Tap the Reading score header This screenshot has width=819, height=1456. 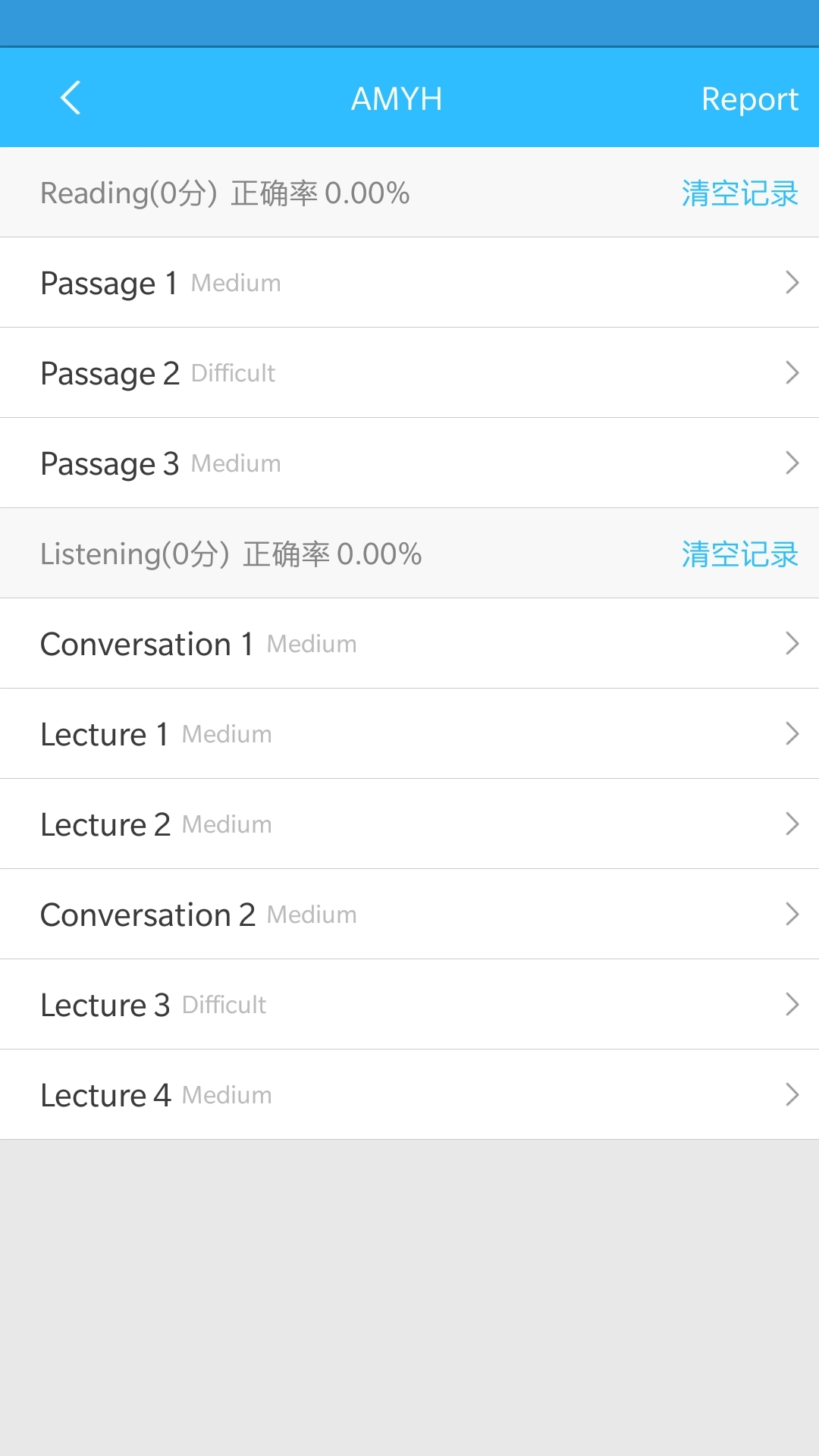click(224, 193)
